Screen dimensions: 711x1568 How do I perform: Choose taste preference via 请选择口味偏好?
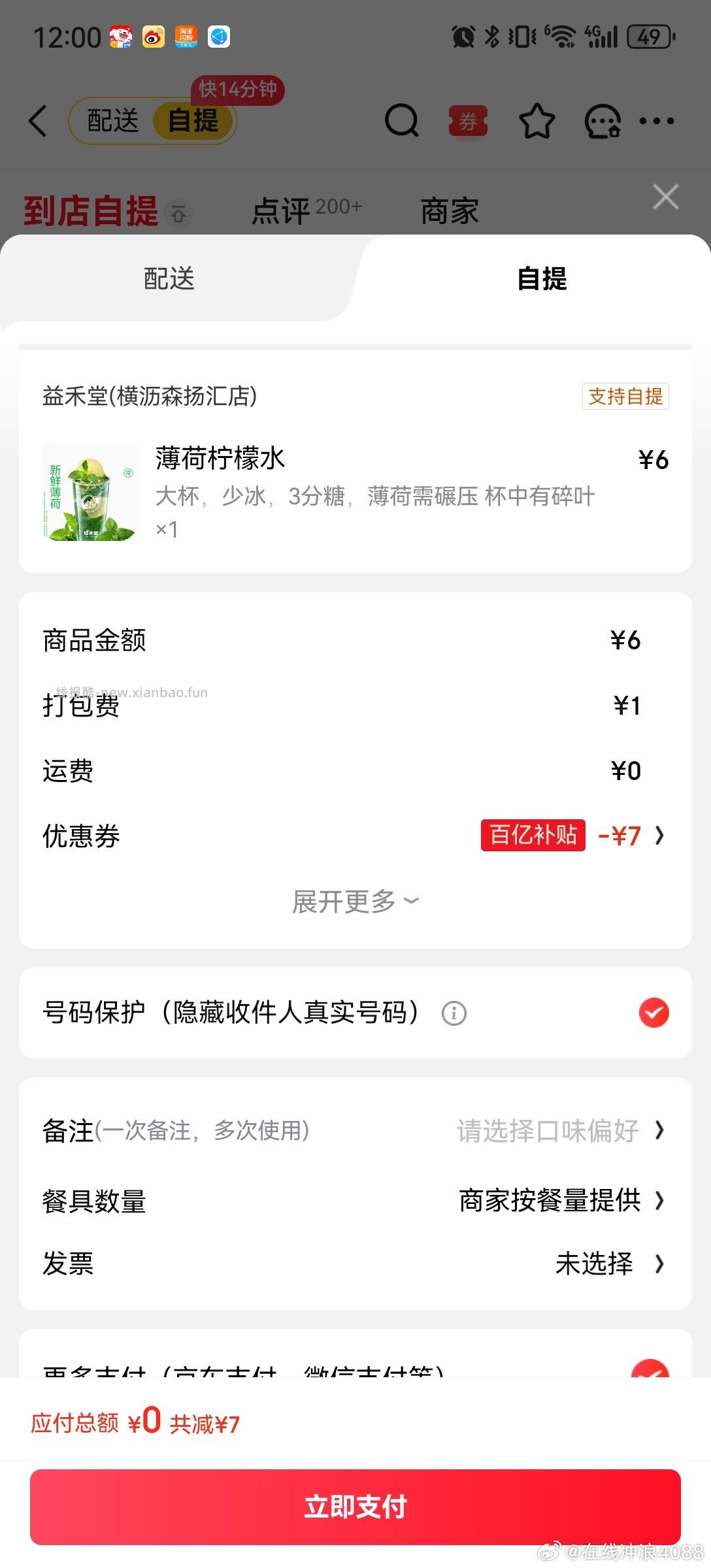coord(548,1132)
